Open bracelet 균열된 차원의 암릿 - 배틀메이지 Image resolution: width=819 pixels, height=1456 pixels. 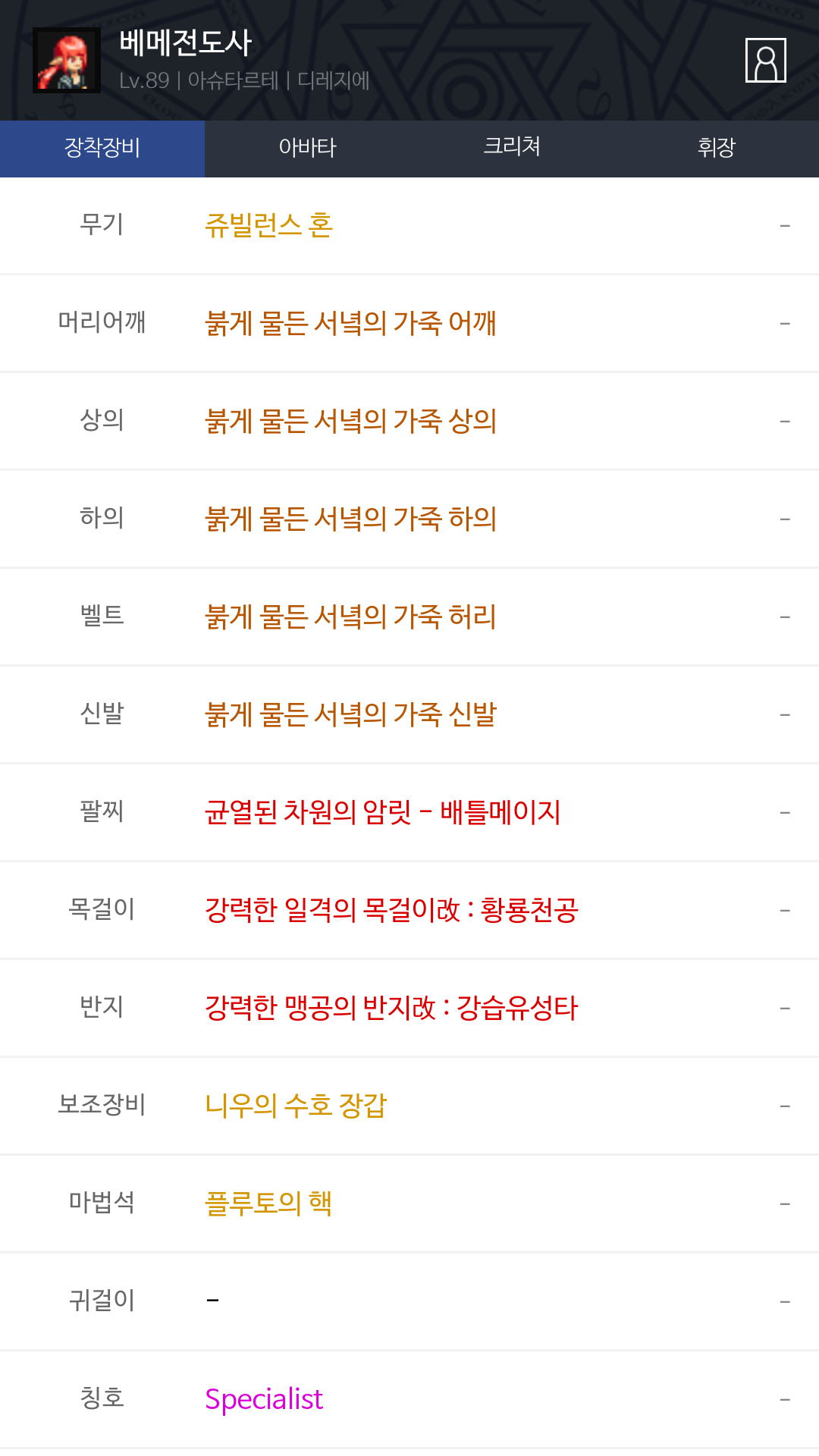click(x=382, y=812)
